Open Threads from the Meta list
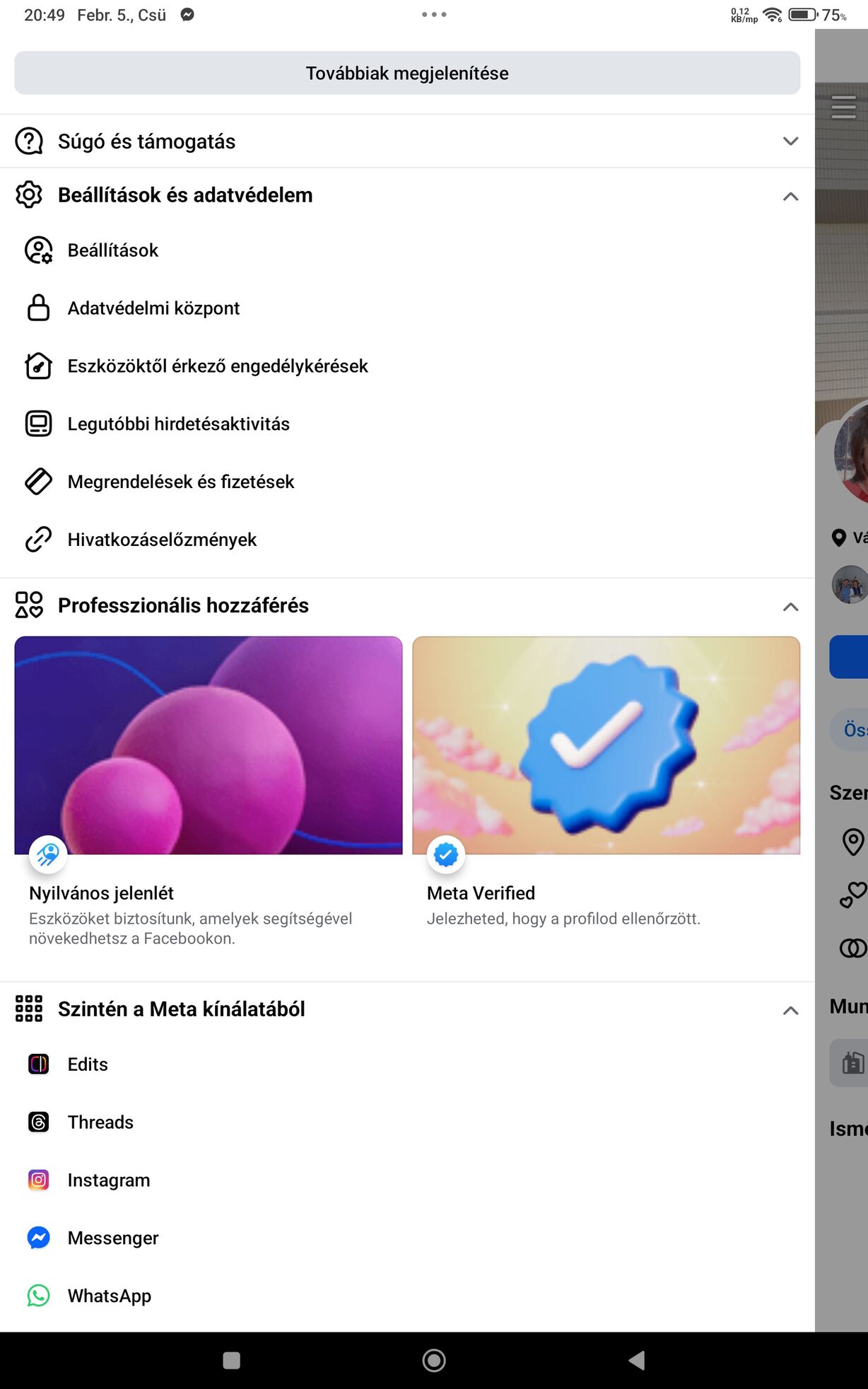The width and height of the screenshot is (868, 1389). click(x=100, y=1122)
